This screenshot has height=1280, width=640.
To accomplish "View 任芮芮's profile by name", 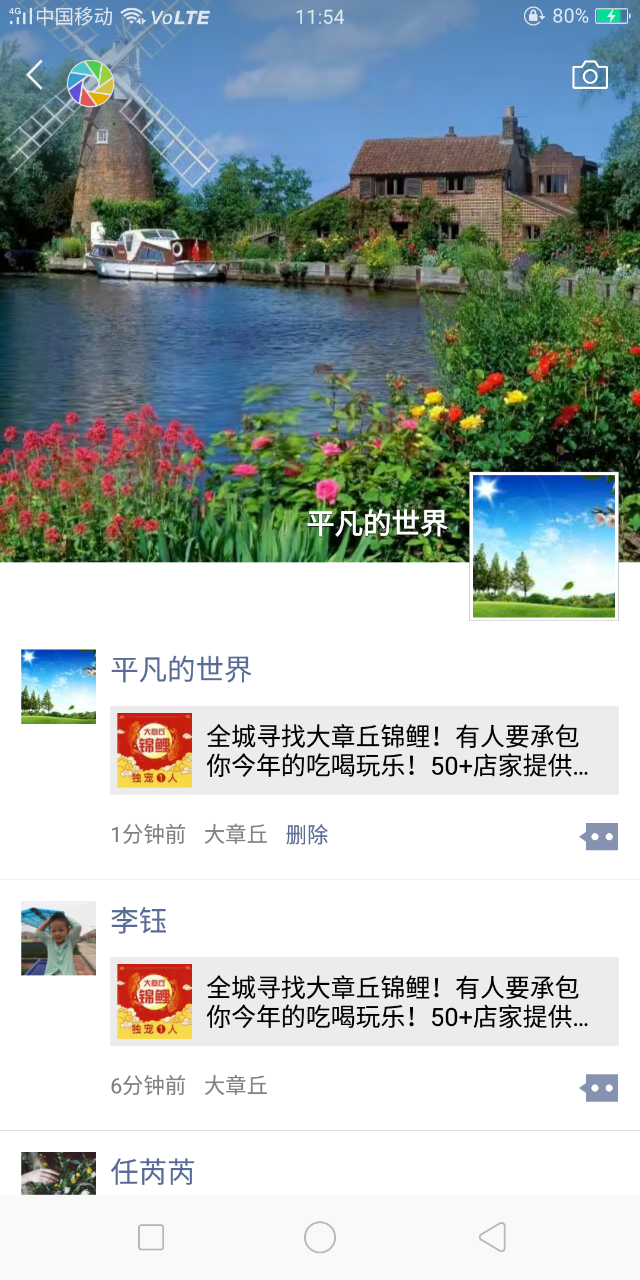I will [x=152, y=1172].
